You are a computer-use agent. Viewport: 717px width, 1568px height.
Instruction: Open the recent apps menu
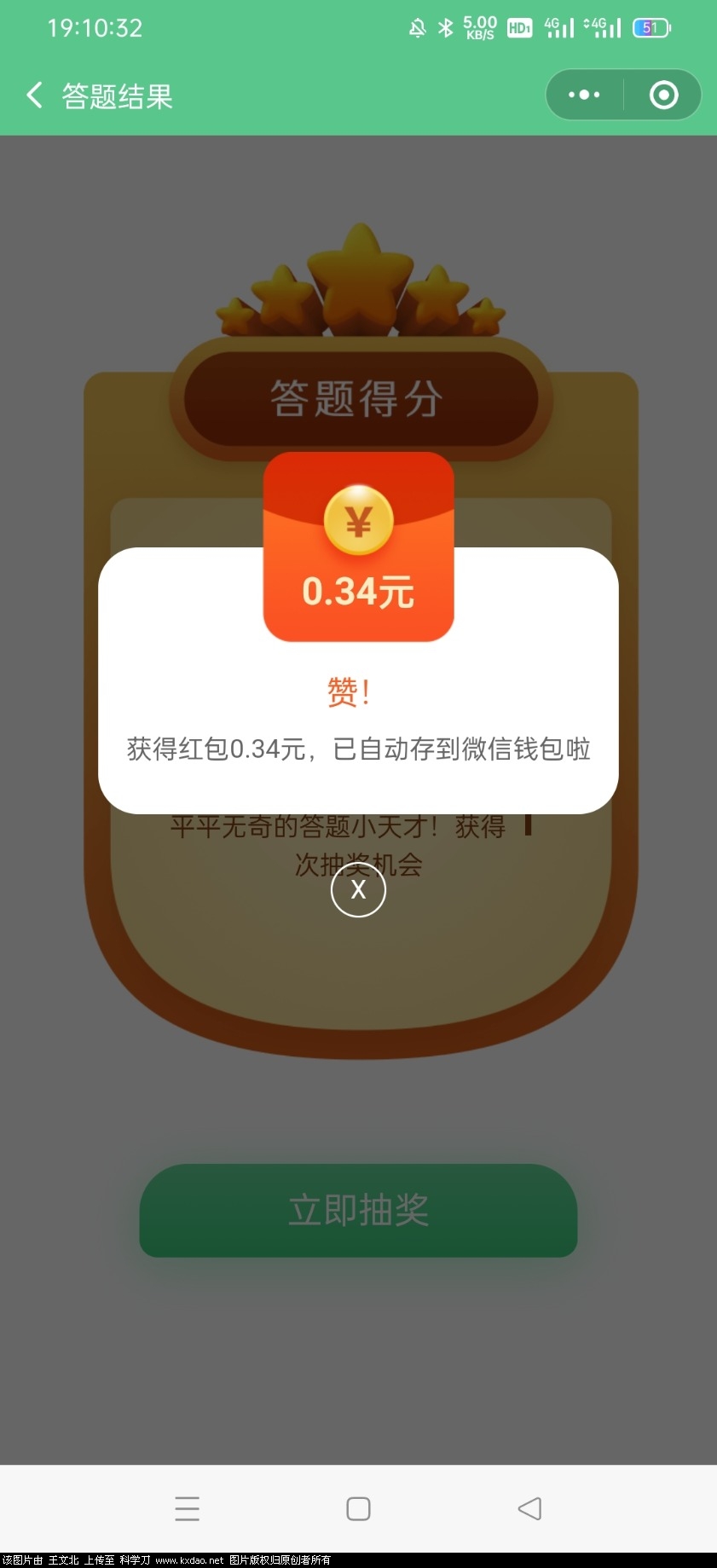(x=187, y=1508)
